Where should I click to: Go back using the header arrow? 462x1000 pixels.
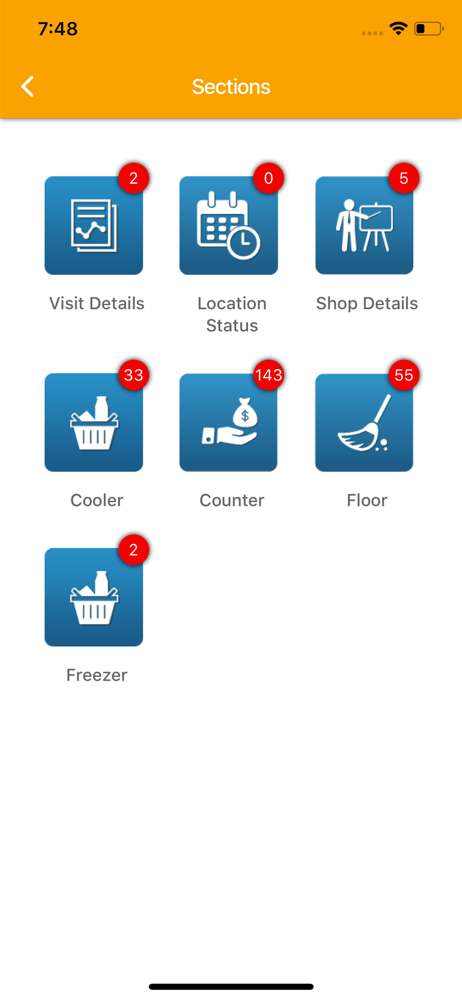[x=27, y=87]
